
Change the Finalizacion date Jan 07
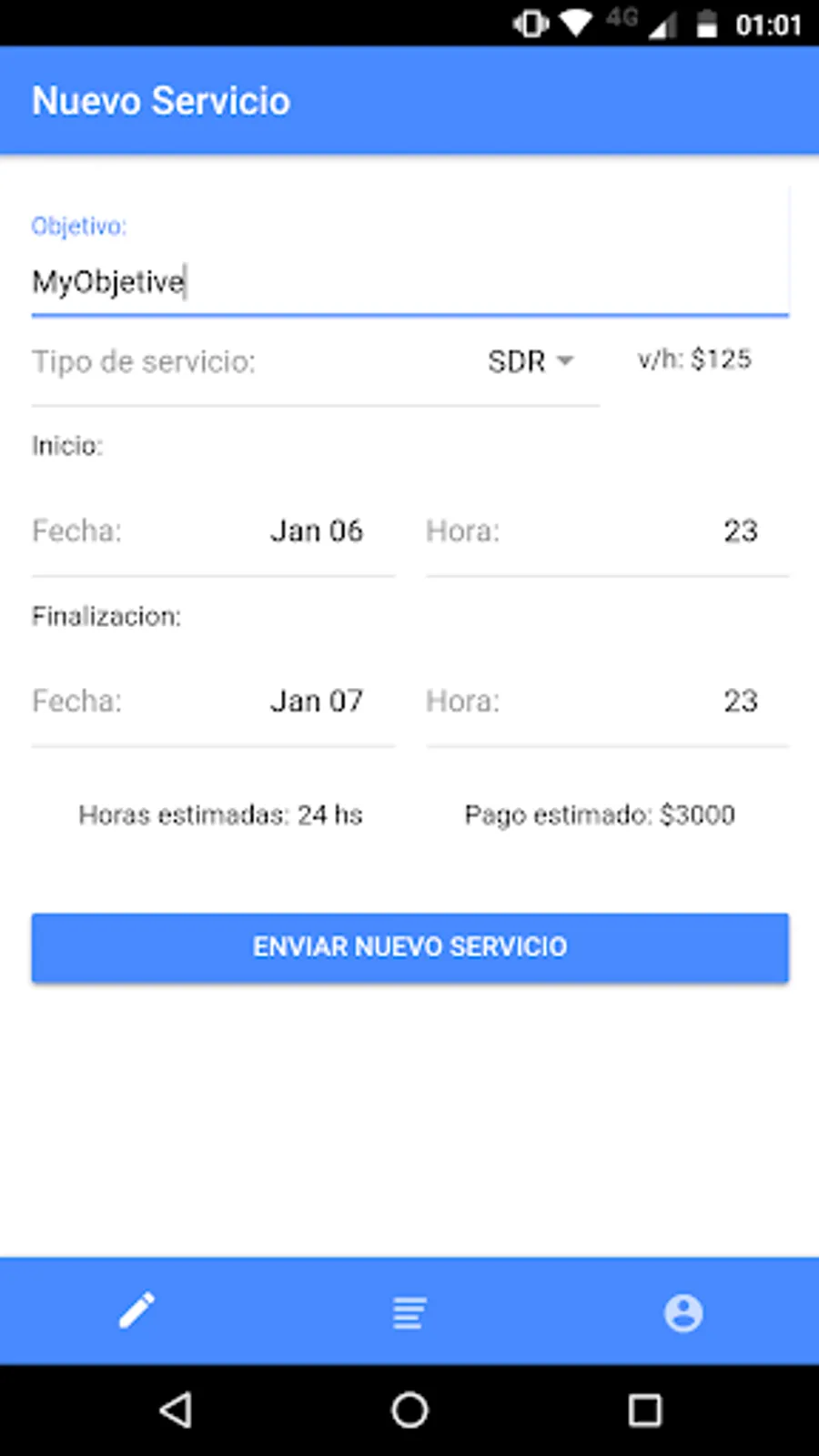tap(316, 701)
